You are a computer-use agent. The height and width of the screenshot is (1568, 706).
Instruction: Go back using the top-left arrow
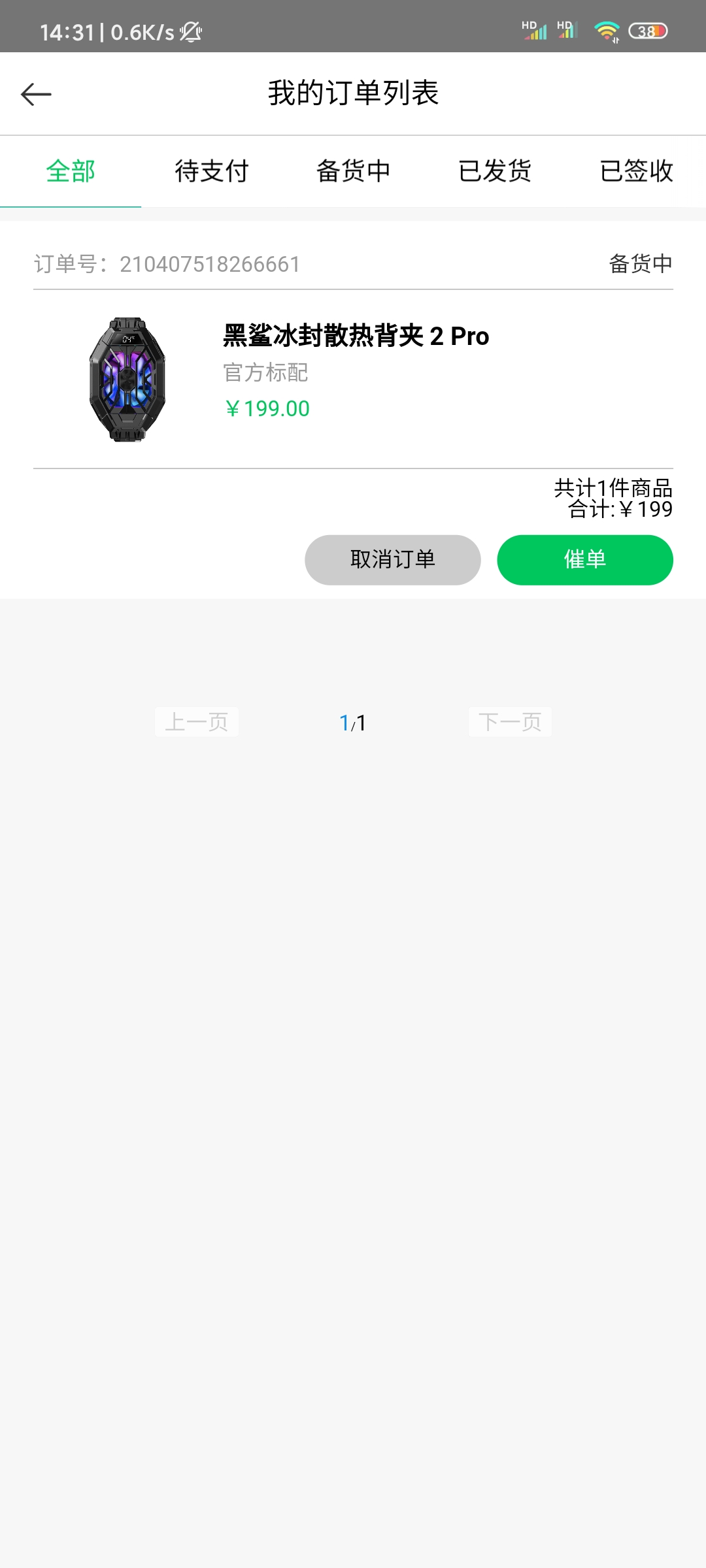click(36, 94)
